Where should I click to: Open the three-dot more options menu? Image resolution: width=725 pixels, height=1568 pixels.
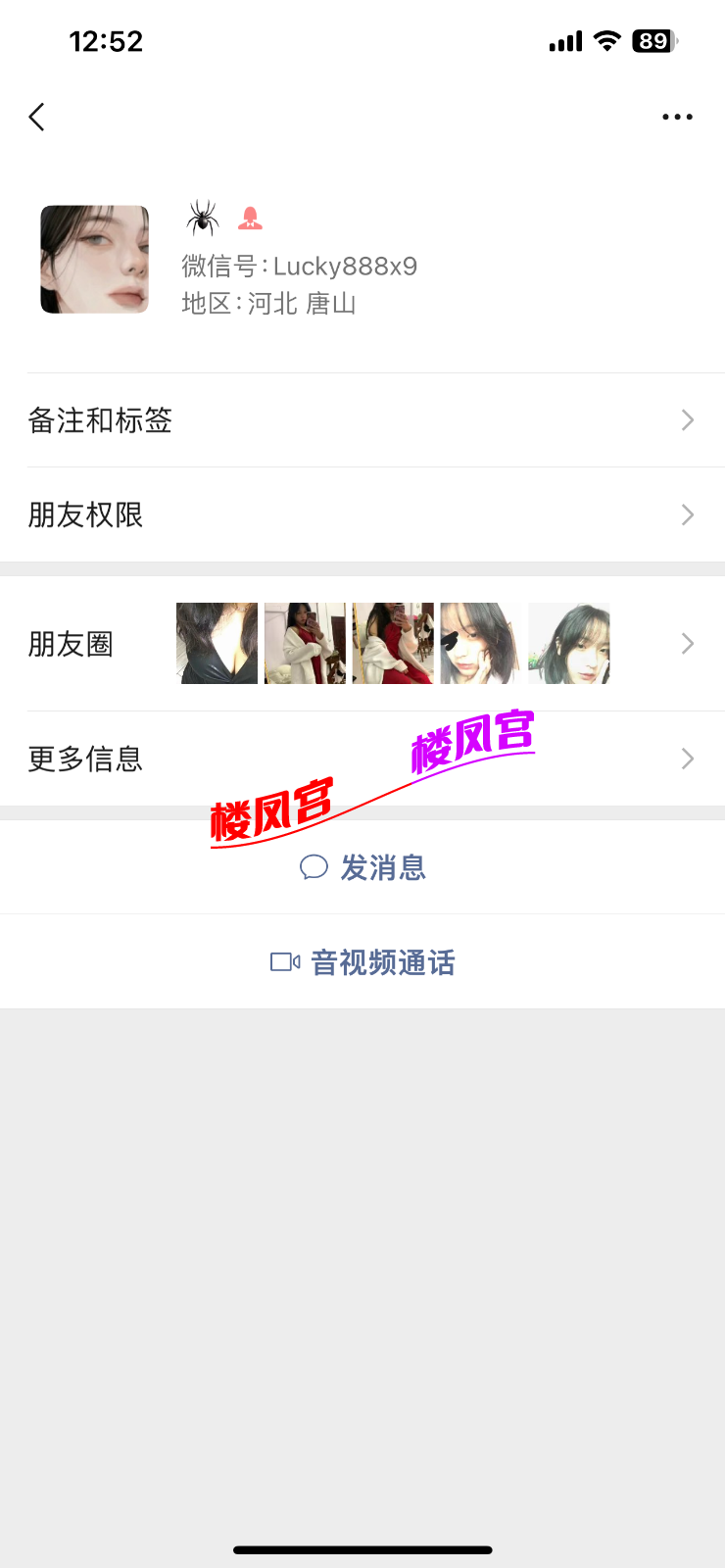[x=677, y=118]
